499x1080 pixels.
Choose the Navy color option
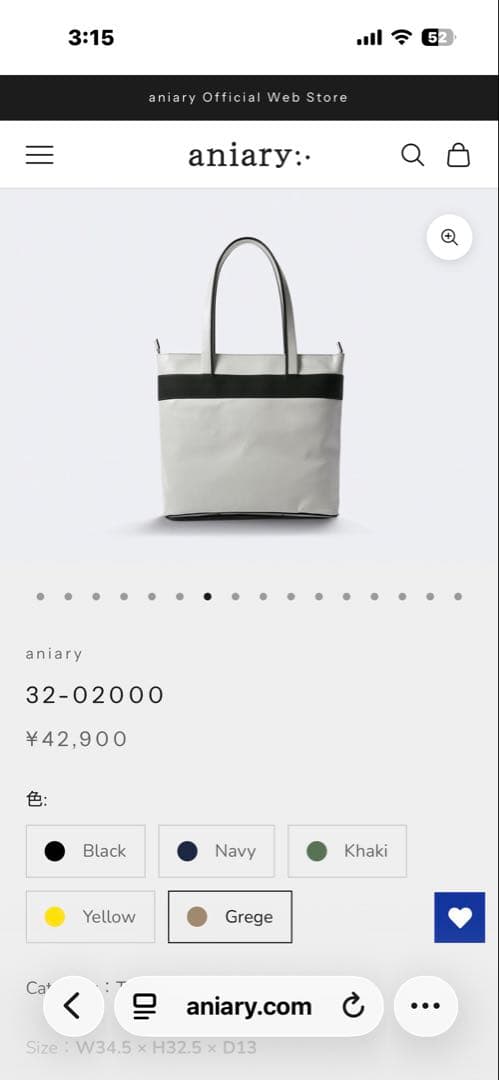[x=216, y=851]
